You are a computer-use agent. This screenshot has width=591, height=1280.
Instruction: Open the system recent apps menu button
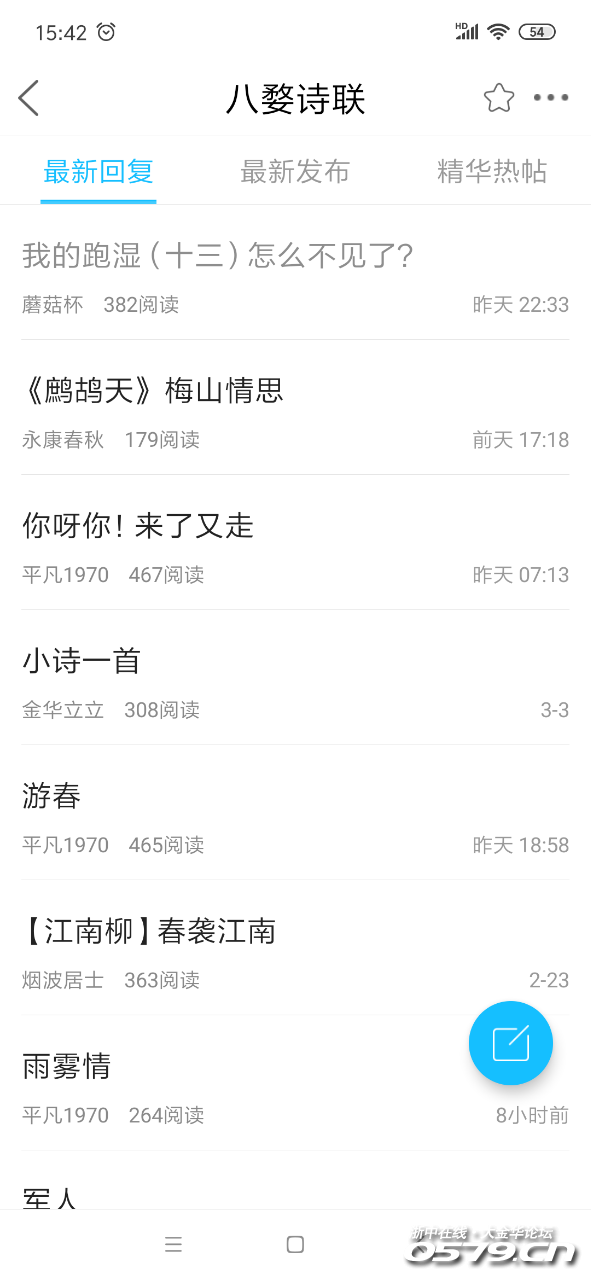(x=174, y=1244)
